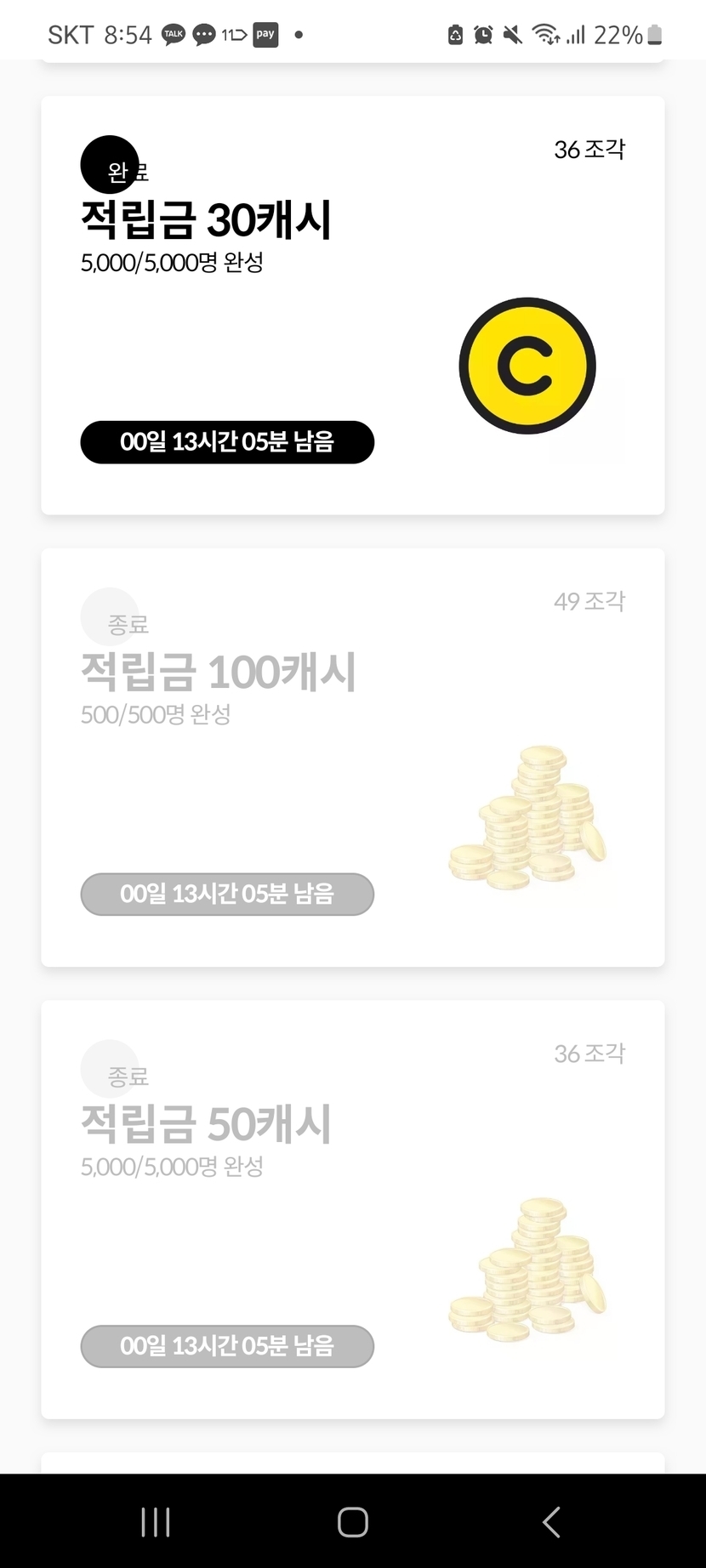This screenshot has width=706, height=1568.
Task: Open the 적립금 30캐시 puzzle card
Action: [x=352, y=305]
